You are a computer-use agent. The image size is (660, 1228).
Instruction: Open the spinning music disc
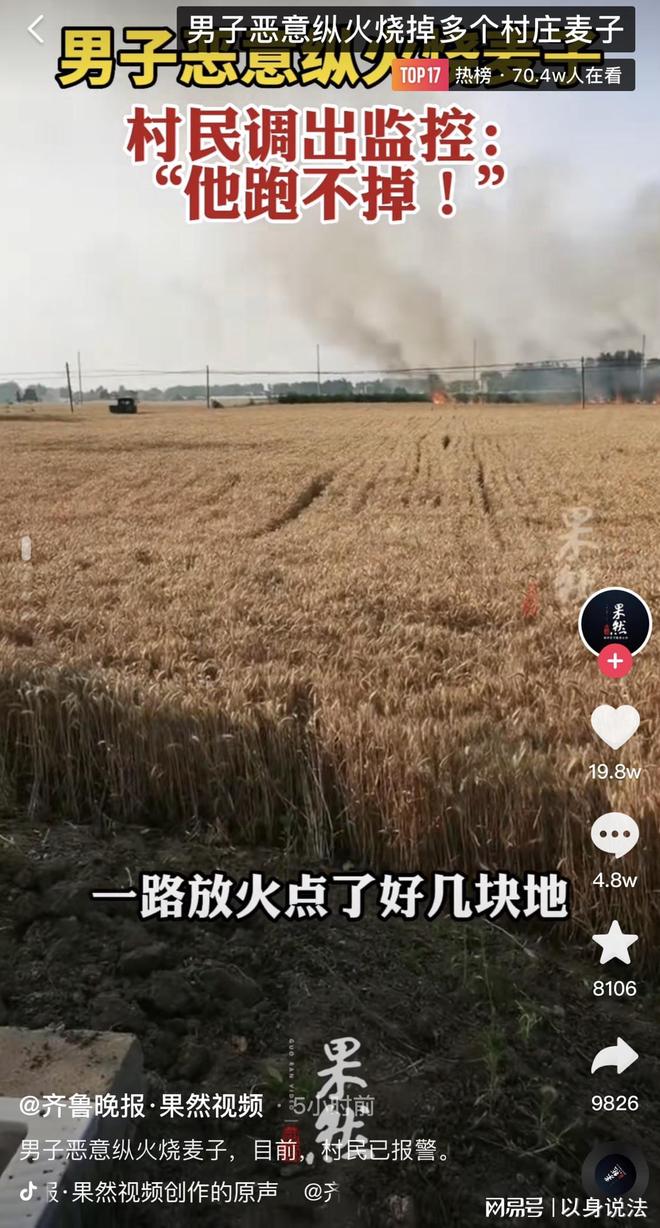click(x=615, y=1172)
